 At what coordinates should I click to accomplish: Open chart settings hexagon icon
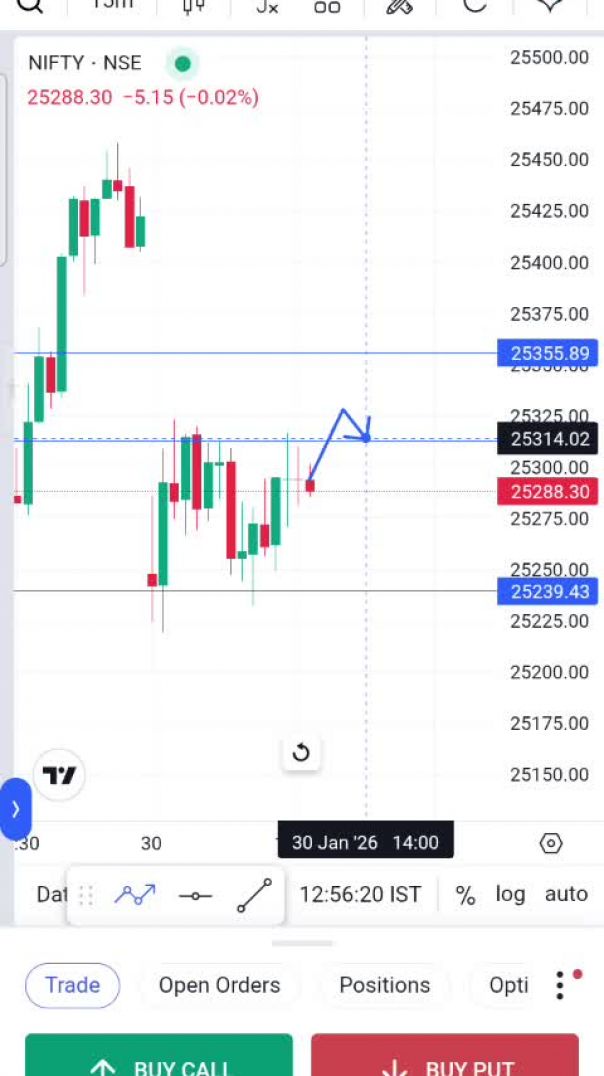551,844
